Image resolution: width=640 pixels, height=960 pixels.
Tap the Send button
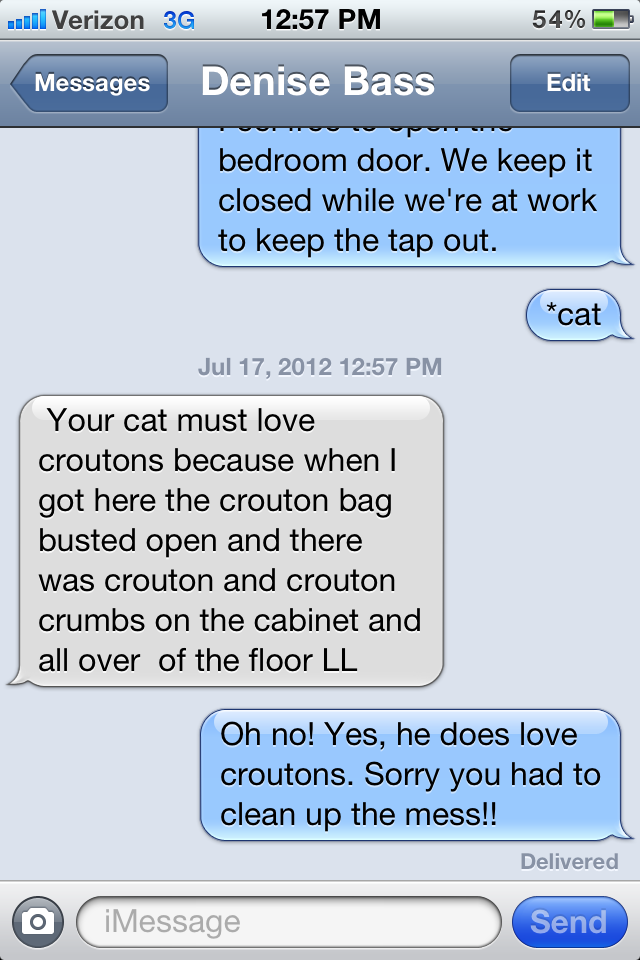tap(568, 921)
